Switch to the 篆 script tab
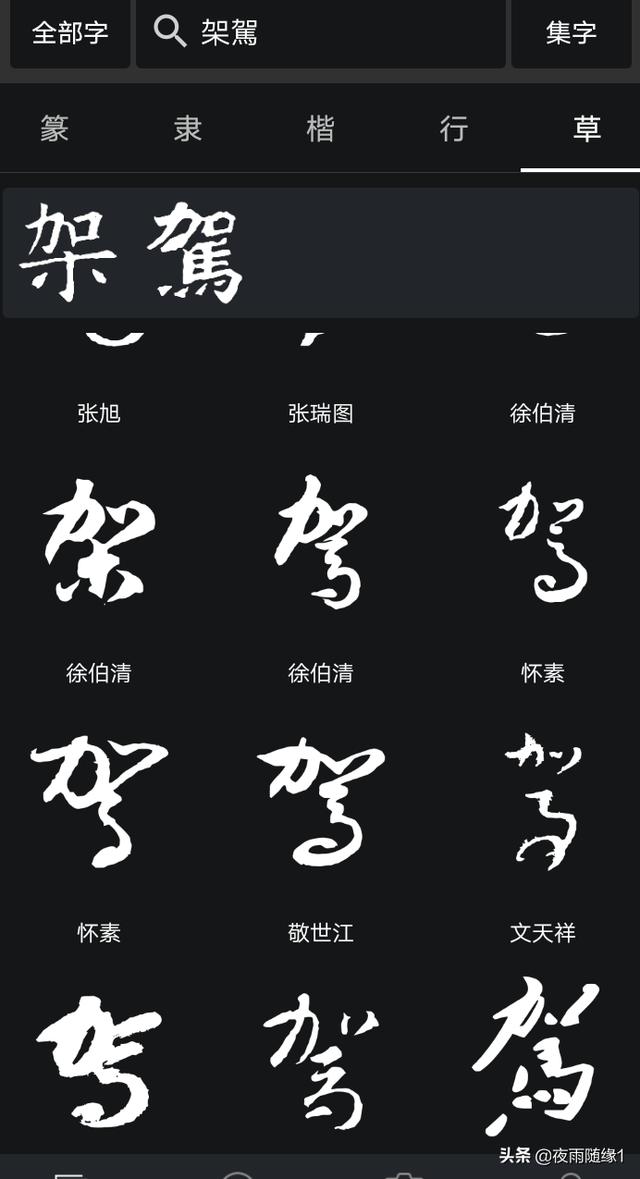 coord(55,129)
